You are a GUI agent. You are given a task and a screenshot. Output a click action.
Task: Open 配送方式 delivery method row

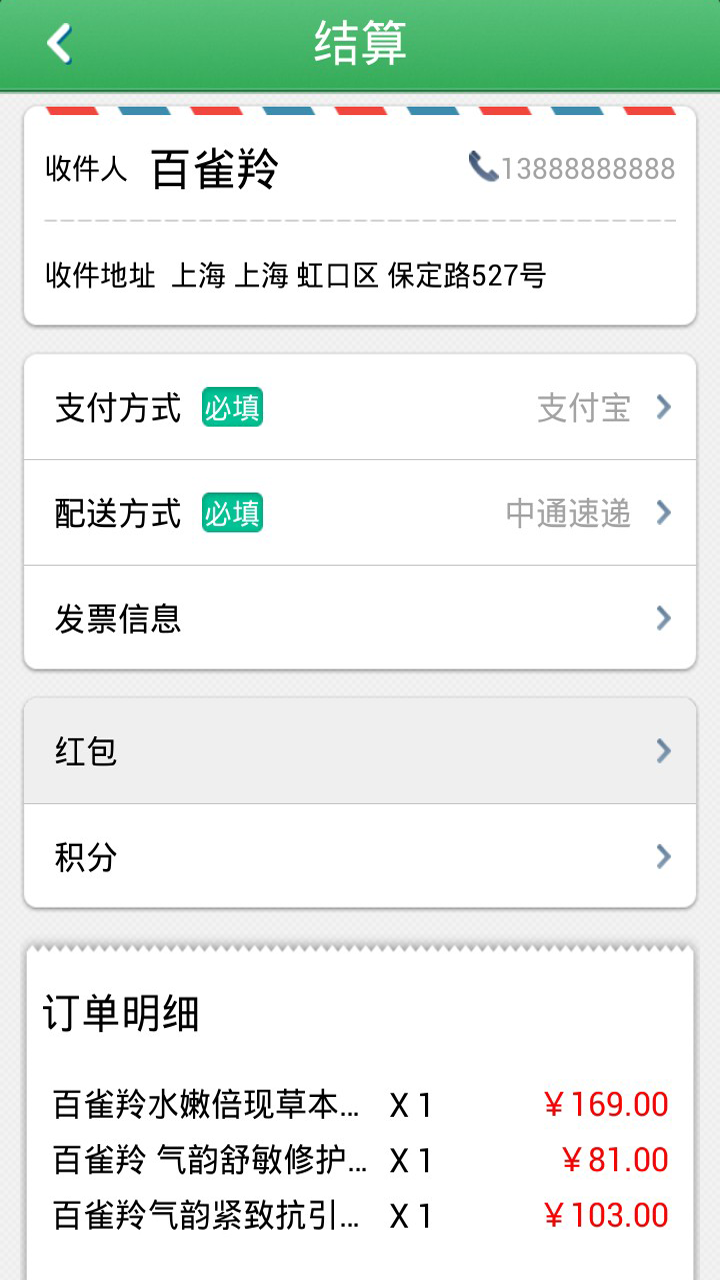click(360, 513)
